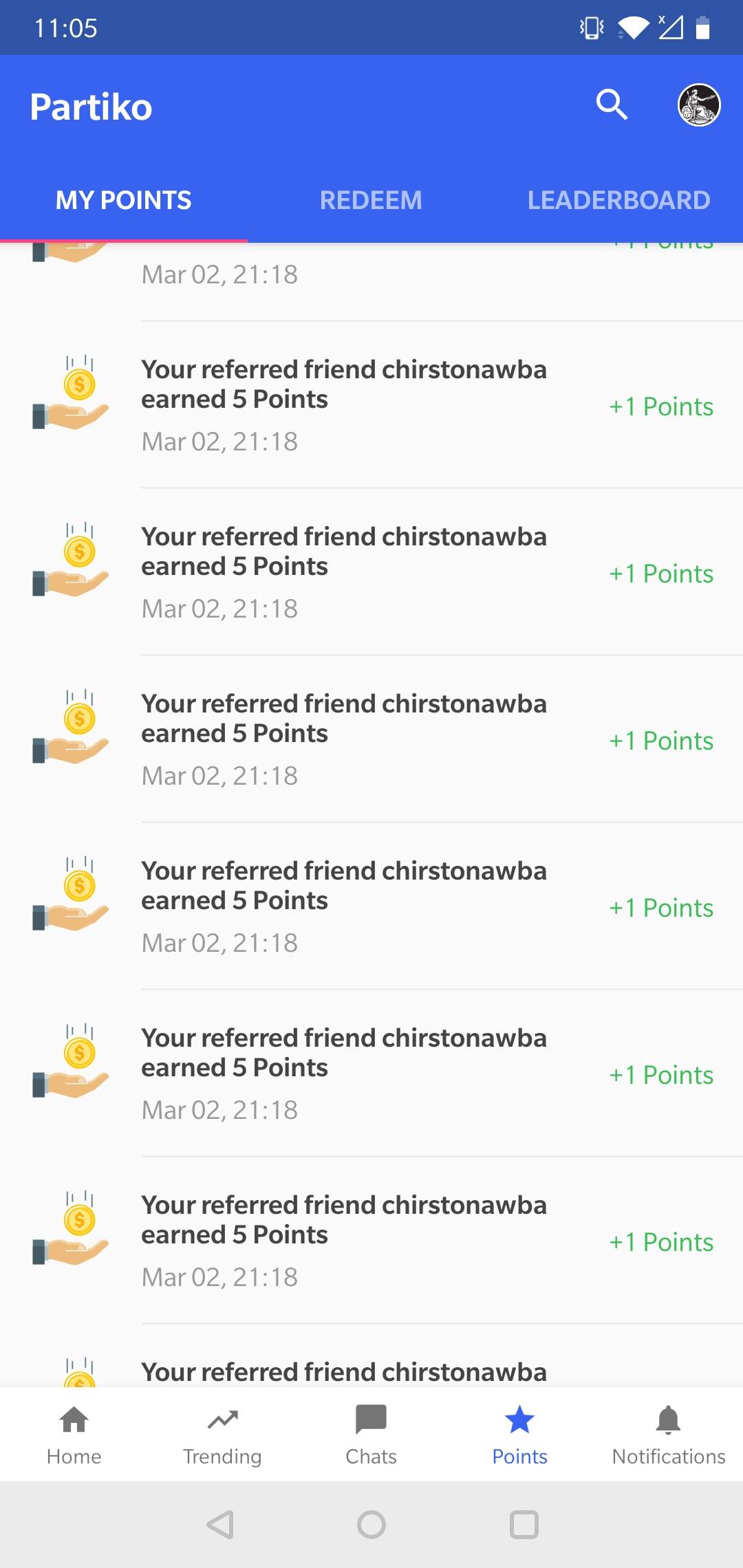Switch to the Redeem tab
Viewport: 743px width, 1568px height.
click(x=371, y=200)
